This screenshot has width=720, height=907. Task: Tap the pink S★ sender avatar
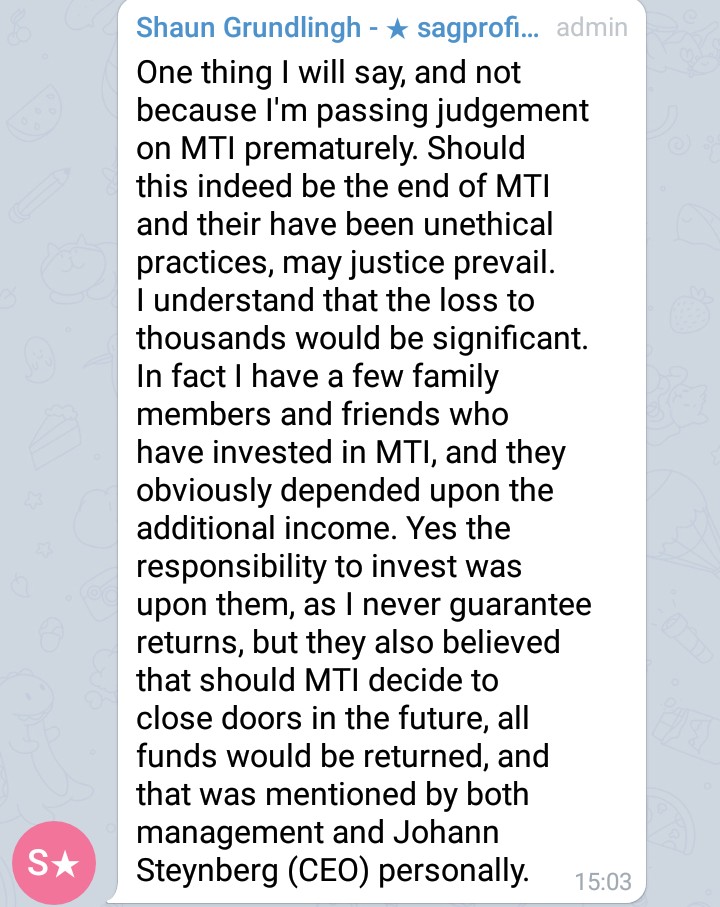pos(54,862)
